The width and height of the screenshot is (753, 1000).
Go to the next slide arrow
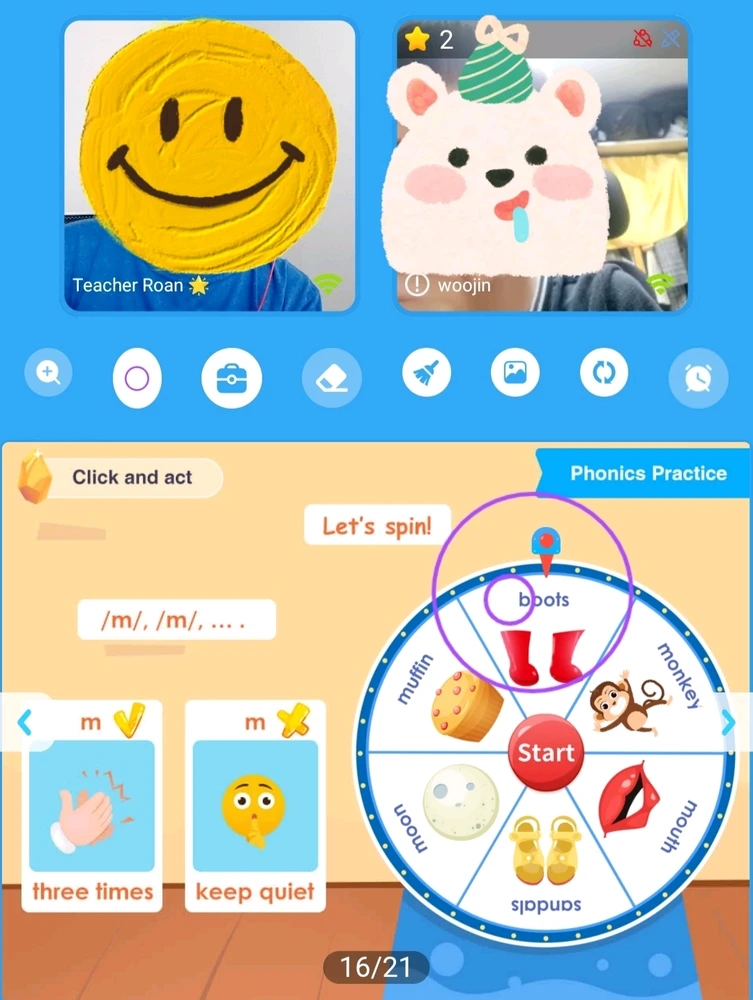[x=729, y=722]
